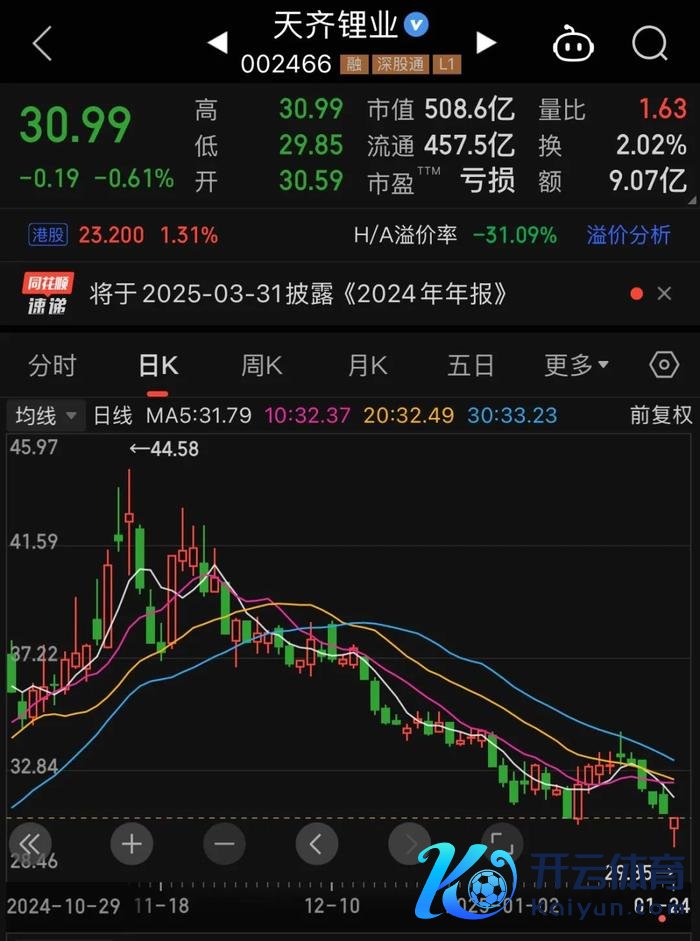Open chart settings hexagon icon
Image resolution: width=700 pixels, height=941 pixels.
coord(664,365)
